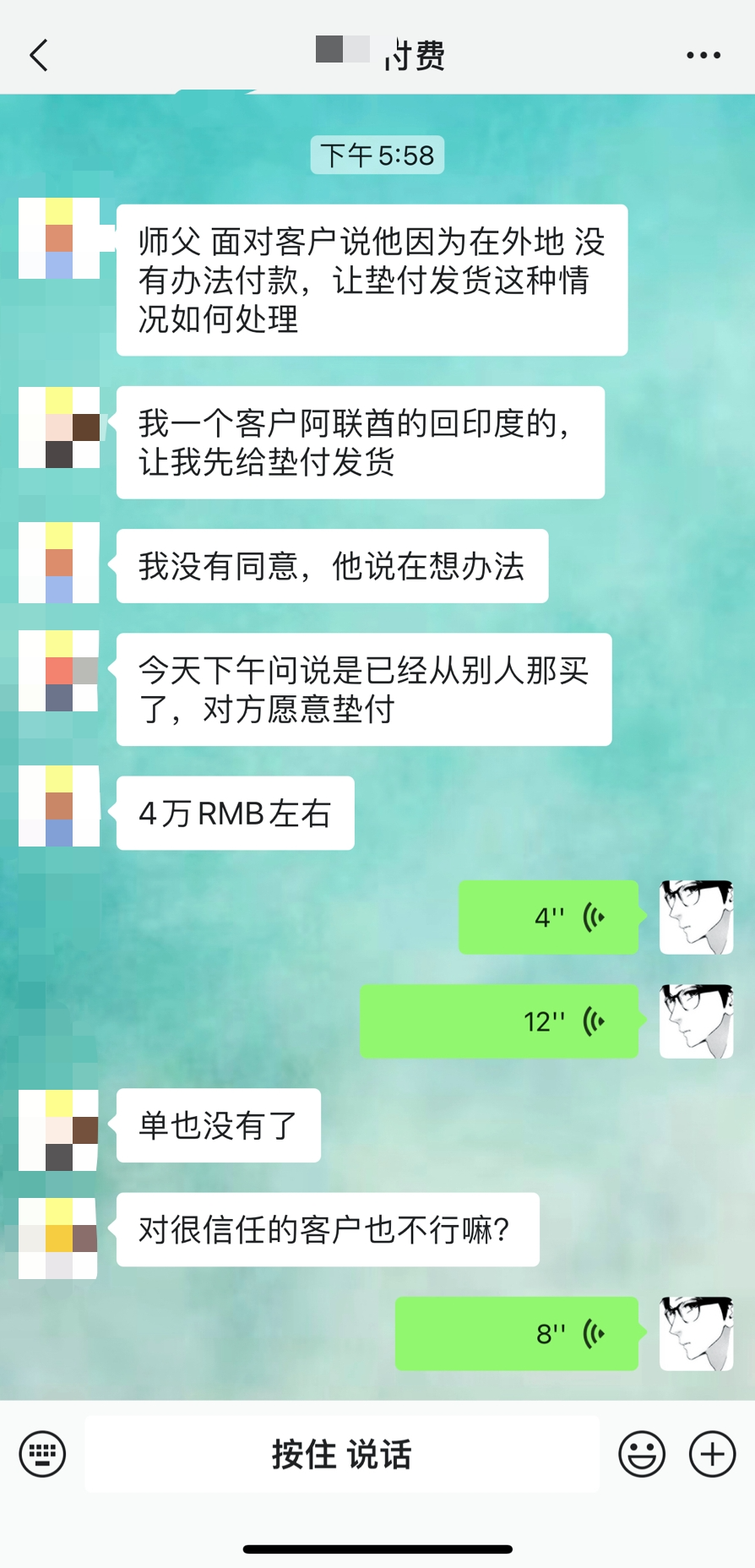Play the 12-second voice message

tap(499, 1021)
